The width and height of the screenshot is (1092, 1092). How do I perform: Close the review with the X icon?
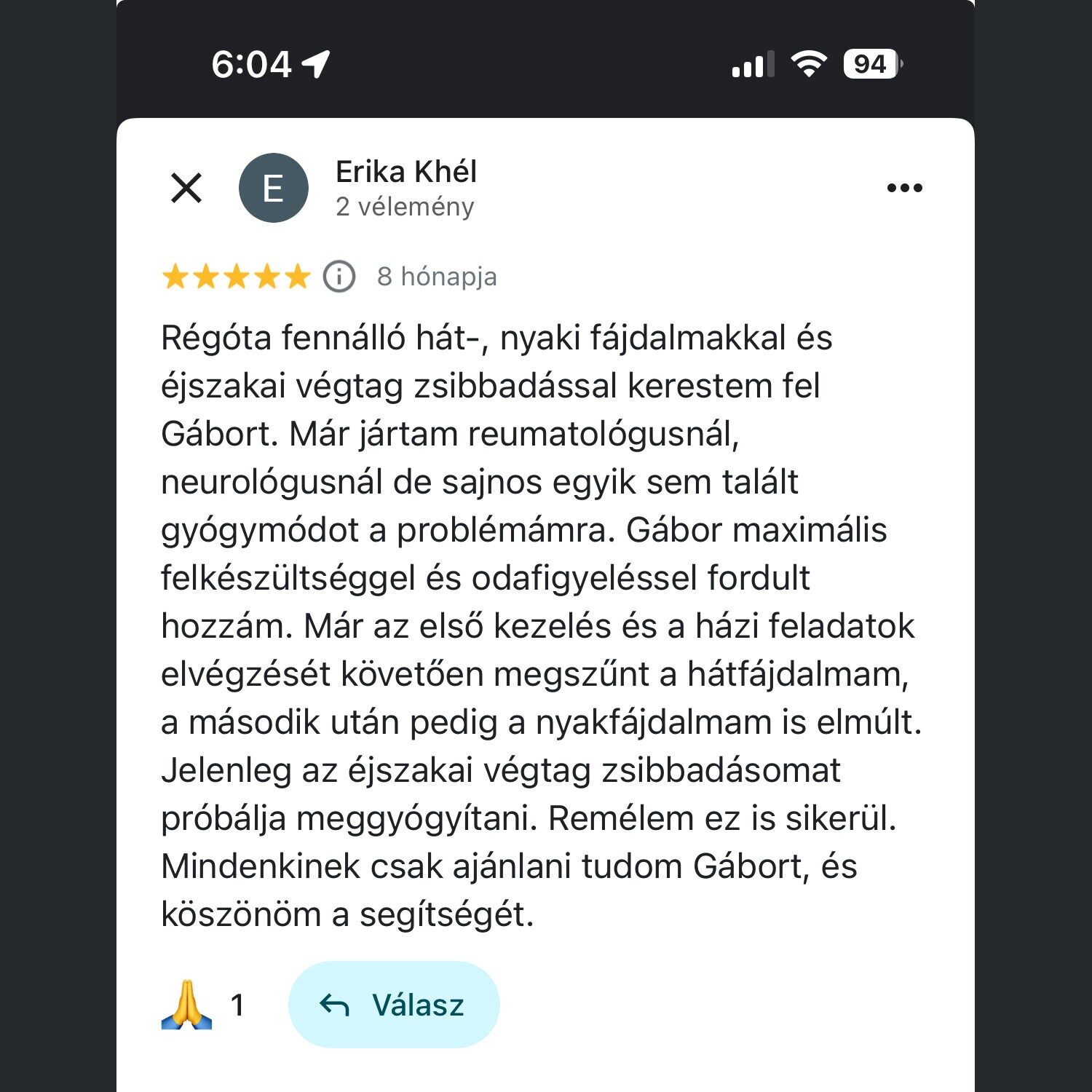(x=186, y=188)
